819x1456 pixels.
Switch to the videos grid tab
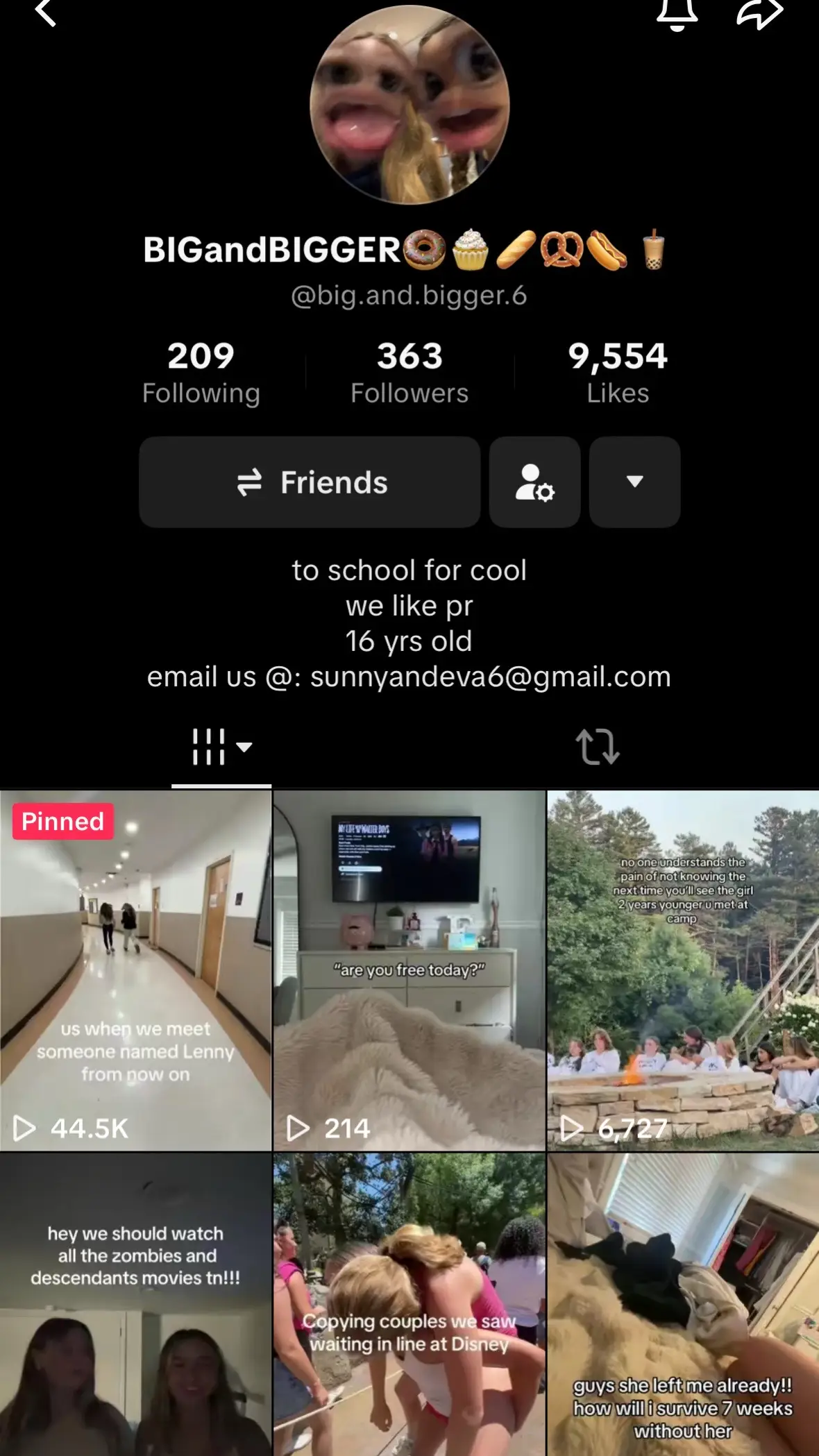point(221,747)
